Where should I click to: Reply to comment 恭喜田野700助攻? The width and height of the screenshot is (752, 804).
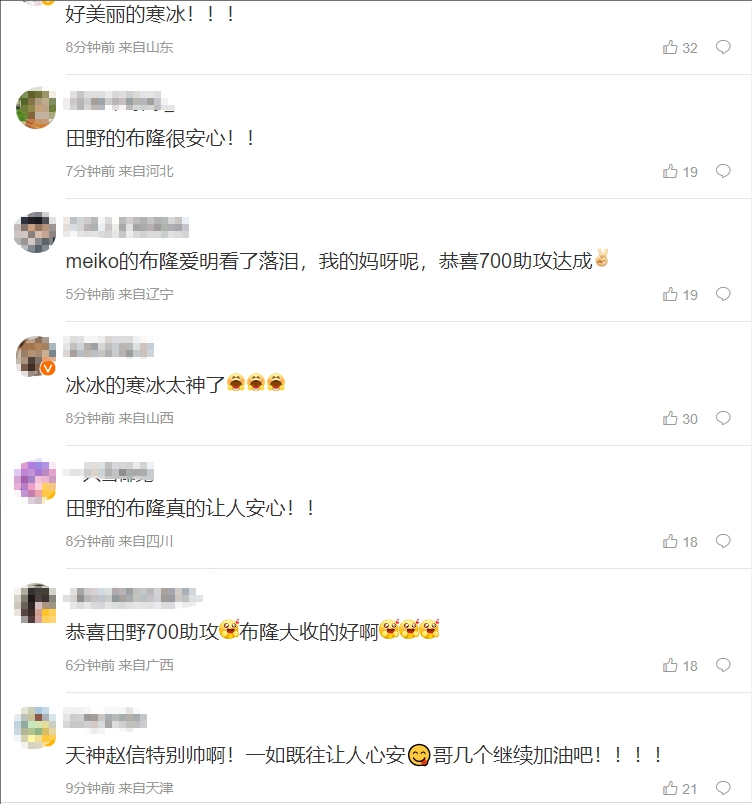[723, 665]
